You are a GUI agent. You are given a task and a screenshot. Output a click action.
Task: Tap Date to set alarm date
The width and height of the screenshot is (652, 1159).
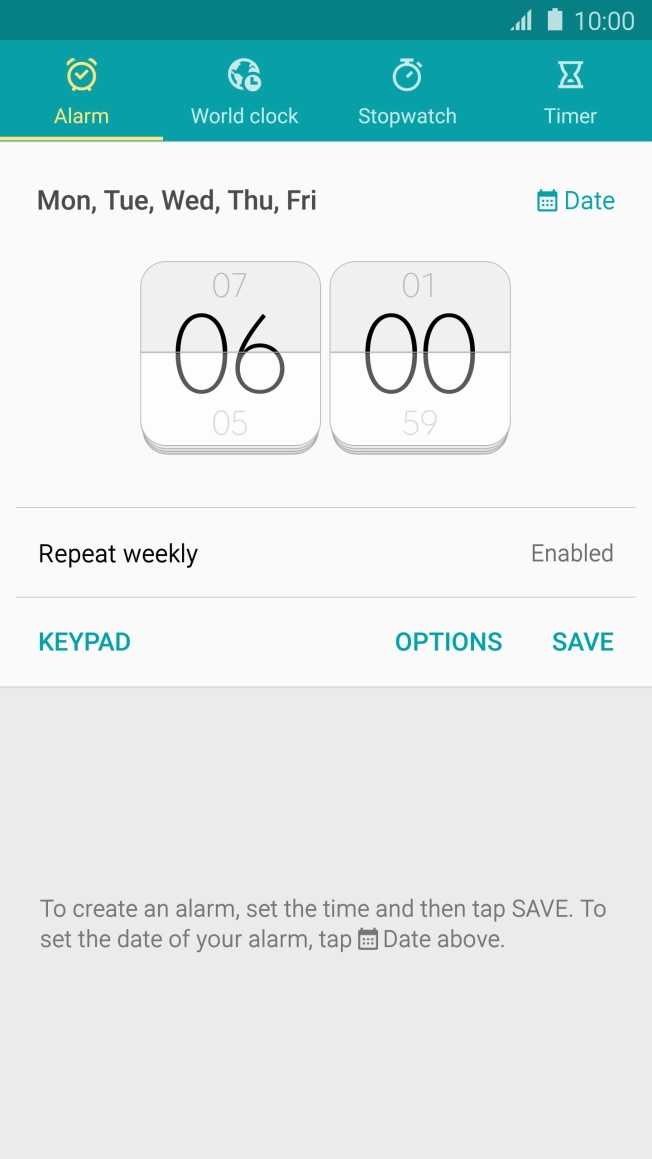[x=576, y=201]
